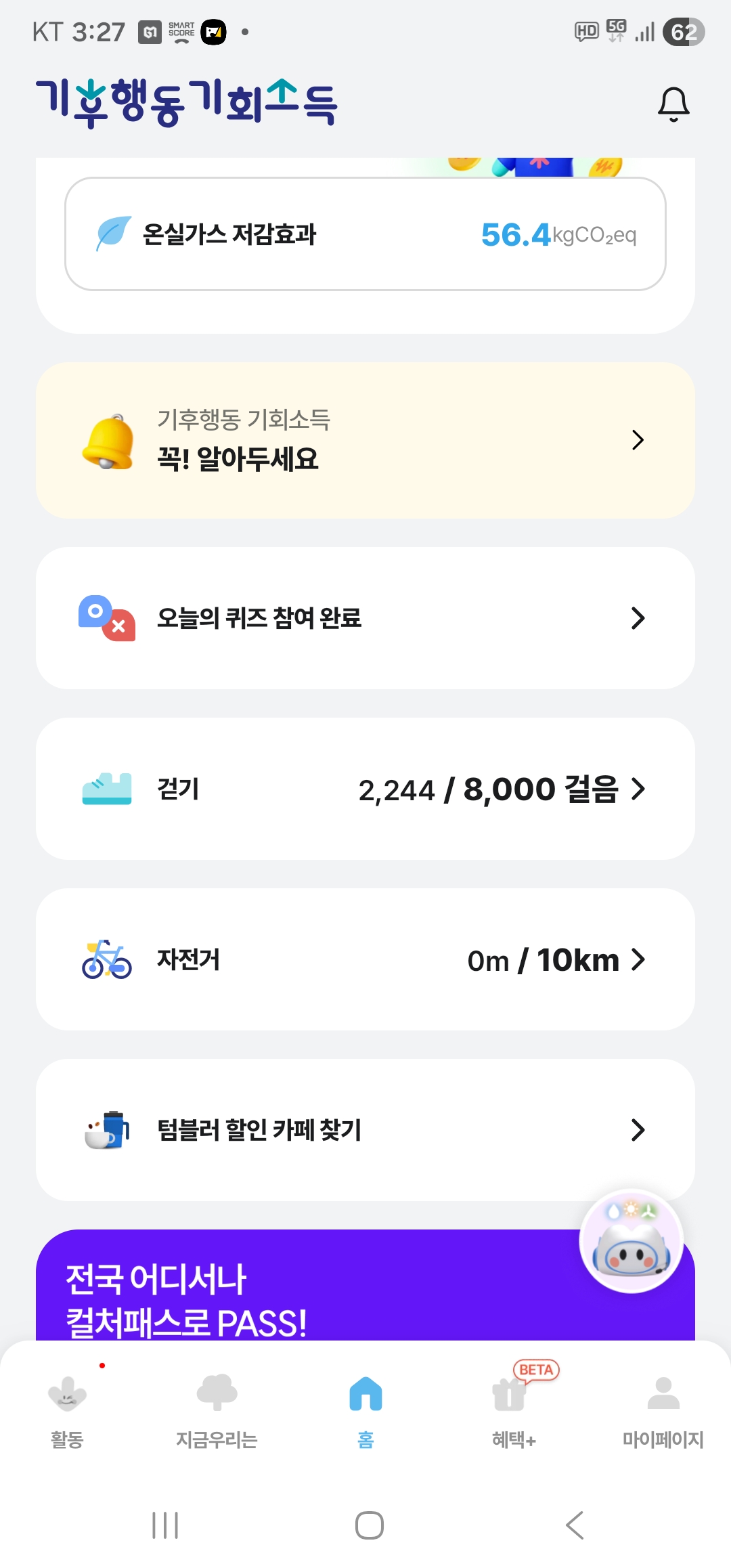Viewport: 731px width, 1568px height.
Task: Open the 자전거 distance row
Action: (x=365, y=959)
